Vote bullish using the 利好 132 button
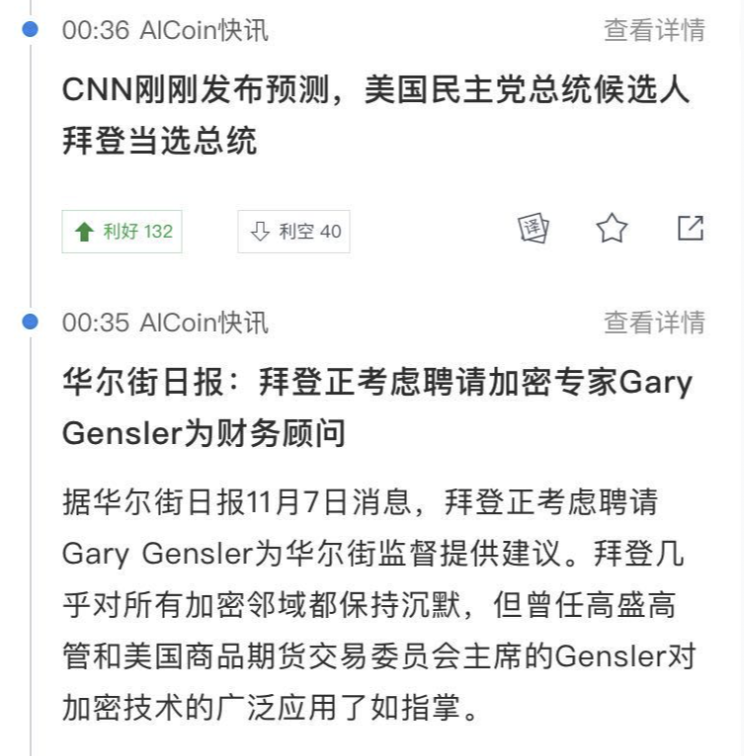This screenshot has width=744, height=756. pos(121,231)
